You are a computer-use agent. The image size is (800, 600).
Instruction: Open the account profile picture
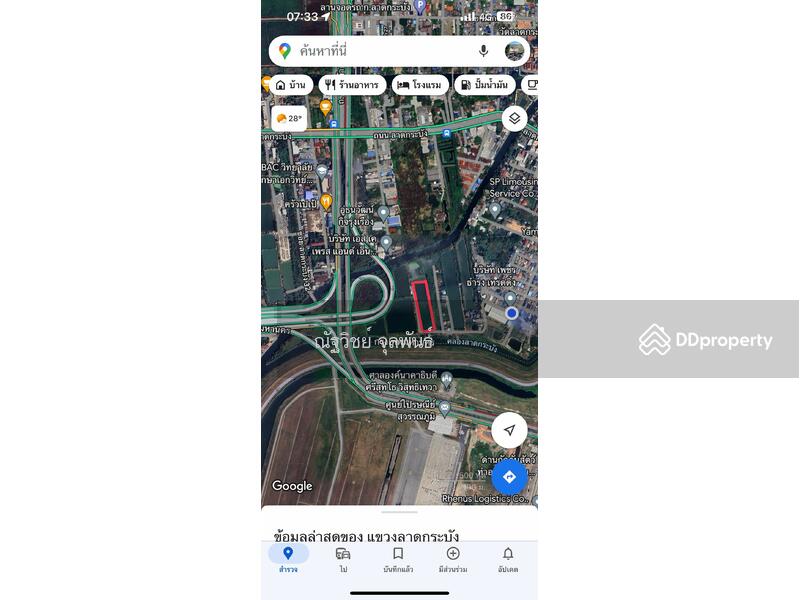click(514, 51)
